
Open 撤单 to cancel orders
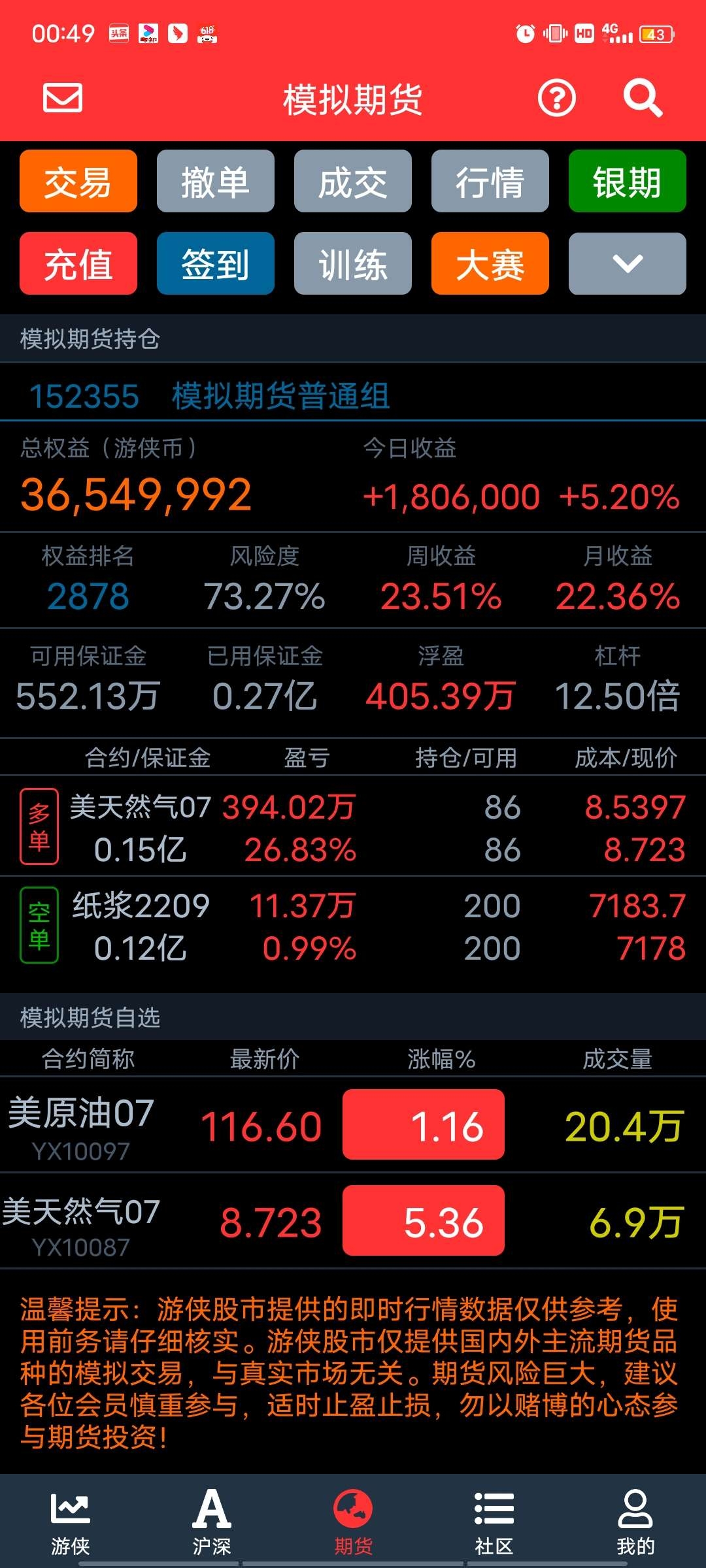pos(216,181)
